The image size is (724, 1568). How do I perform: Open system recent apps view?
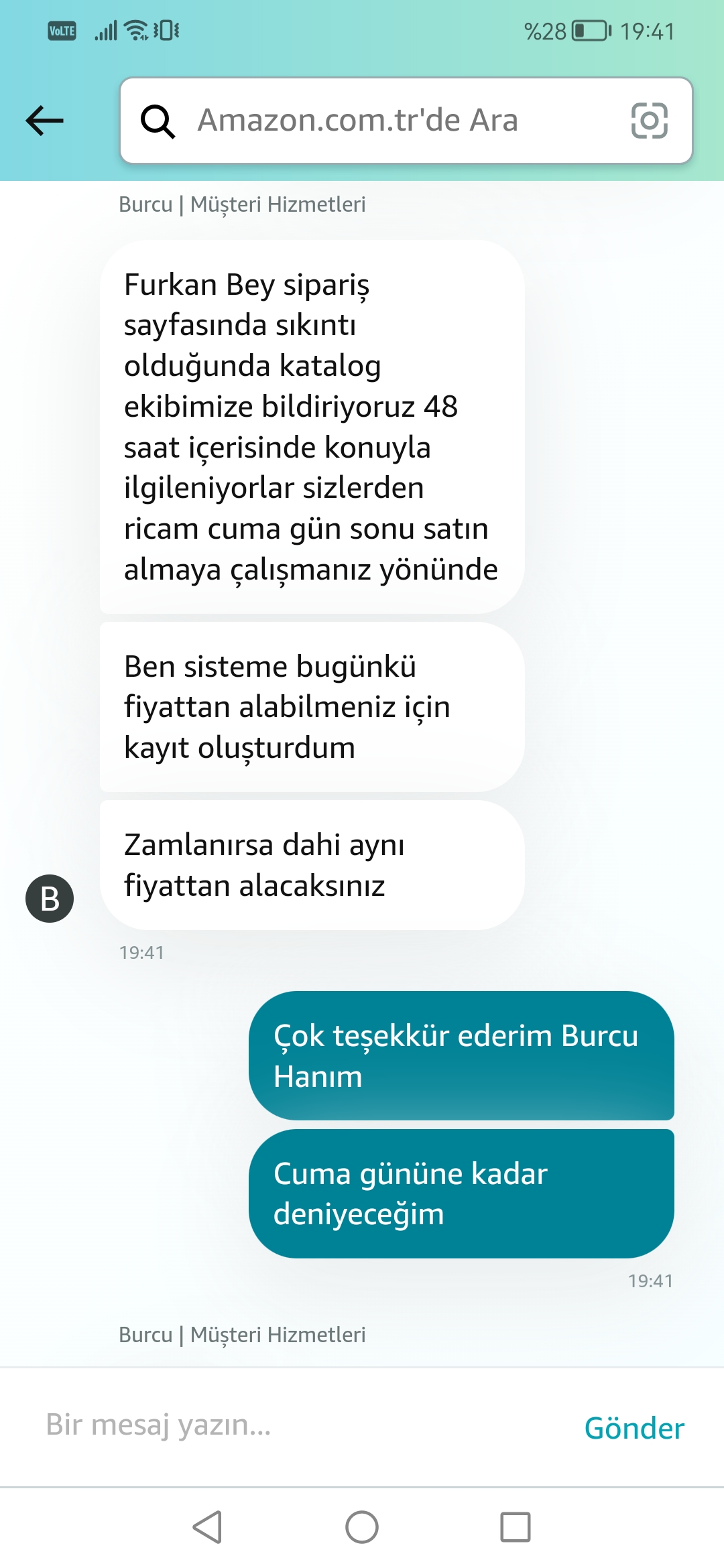click(515, 1527)
